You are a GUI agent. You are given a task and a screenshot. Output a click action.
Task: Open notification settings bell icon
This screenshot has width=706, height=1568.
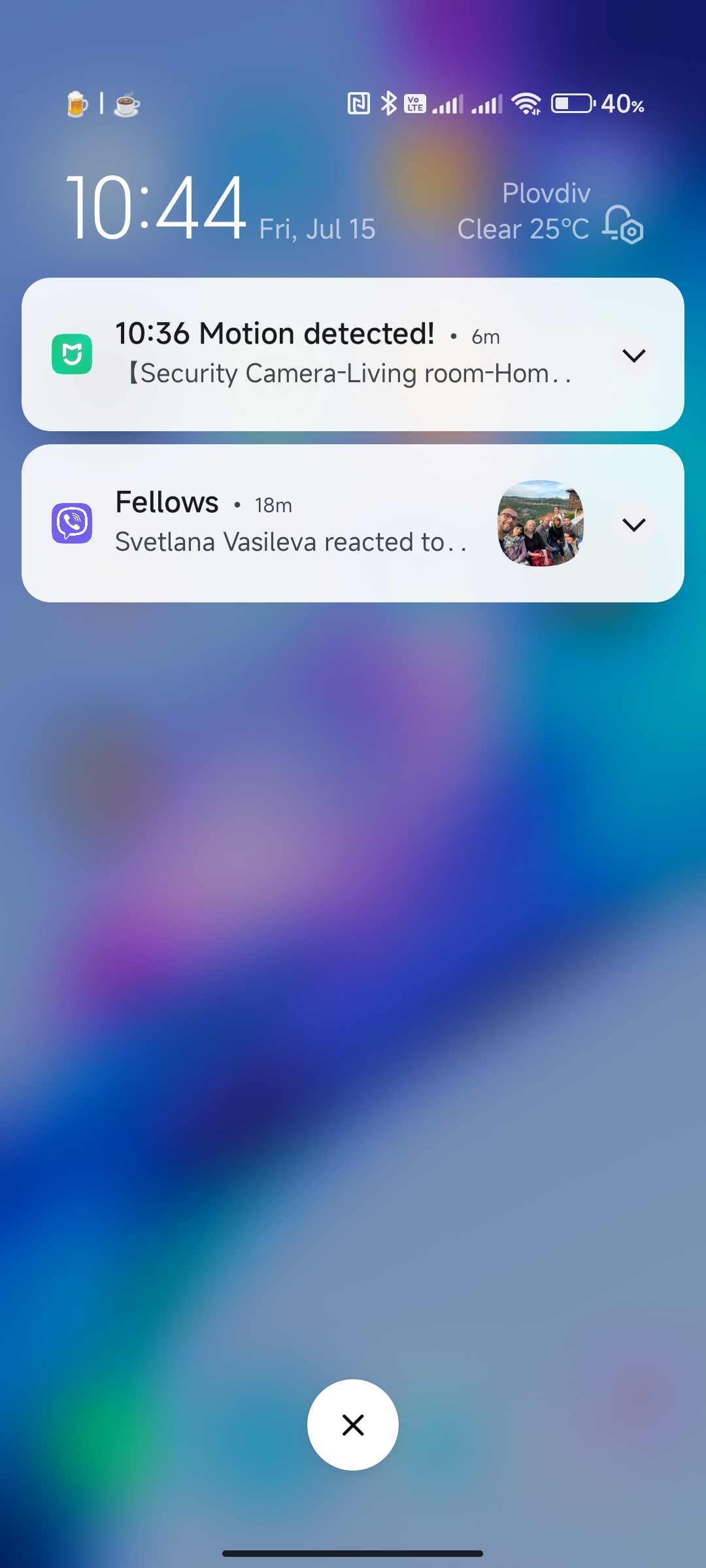click(x=622, y=225)
